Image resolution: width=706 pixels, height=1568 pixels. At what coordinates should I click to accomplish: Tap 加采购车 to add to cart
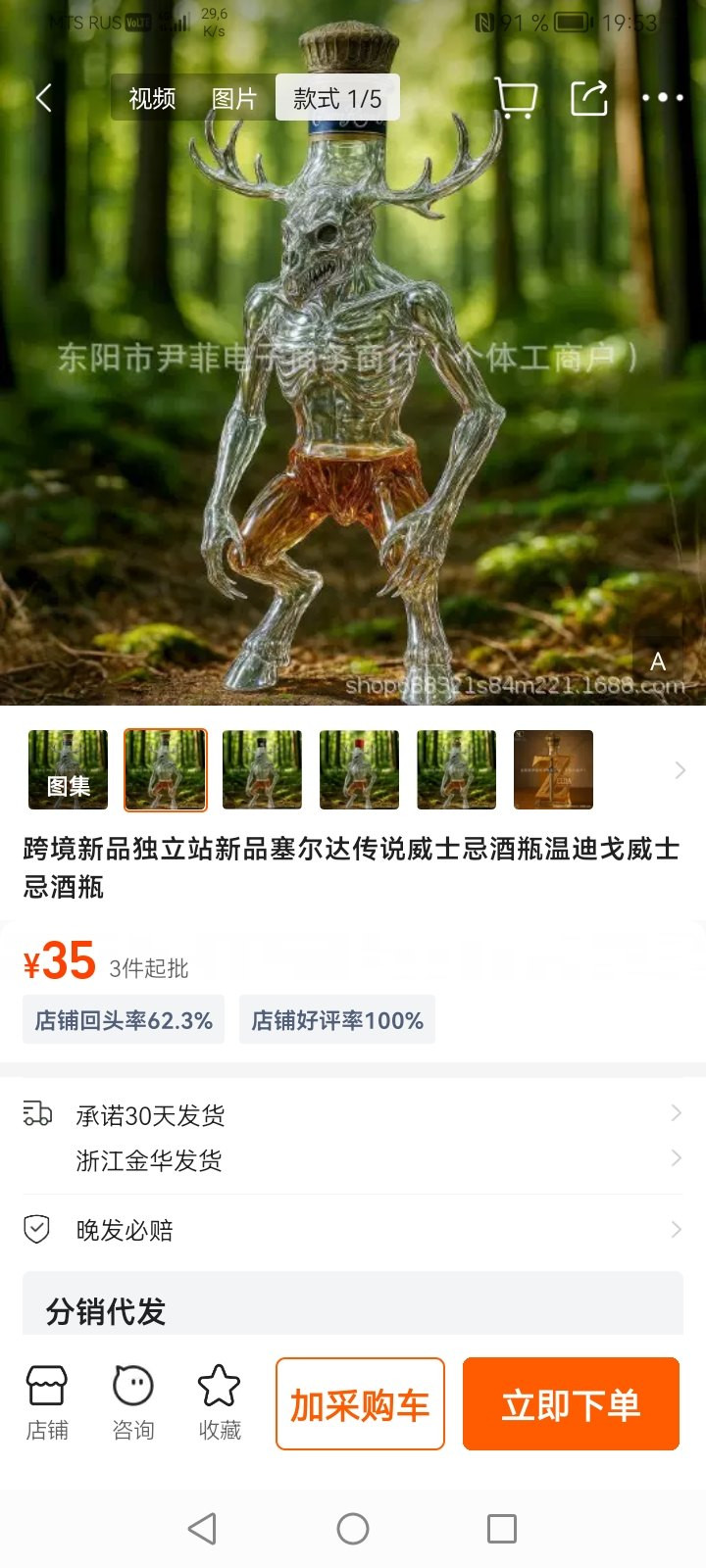[360, 1404]
